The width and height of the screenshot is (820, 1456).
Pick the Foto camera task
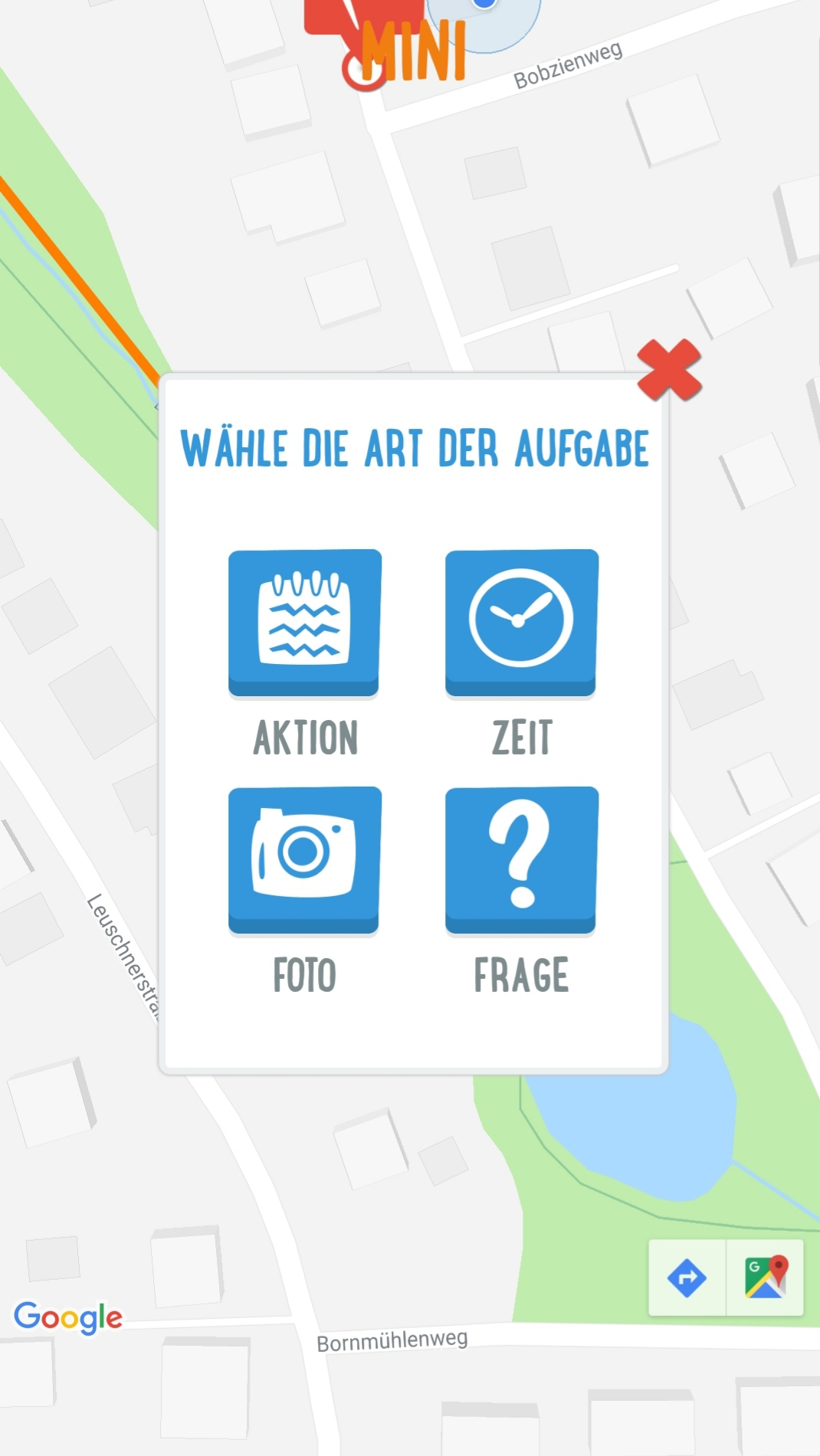[x=304, y=861]
